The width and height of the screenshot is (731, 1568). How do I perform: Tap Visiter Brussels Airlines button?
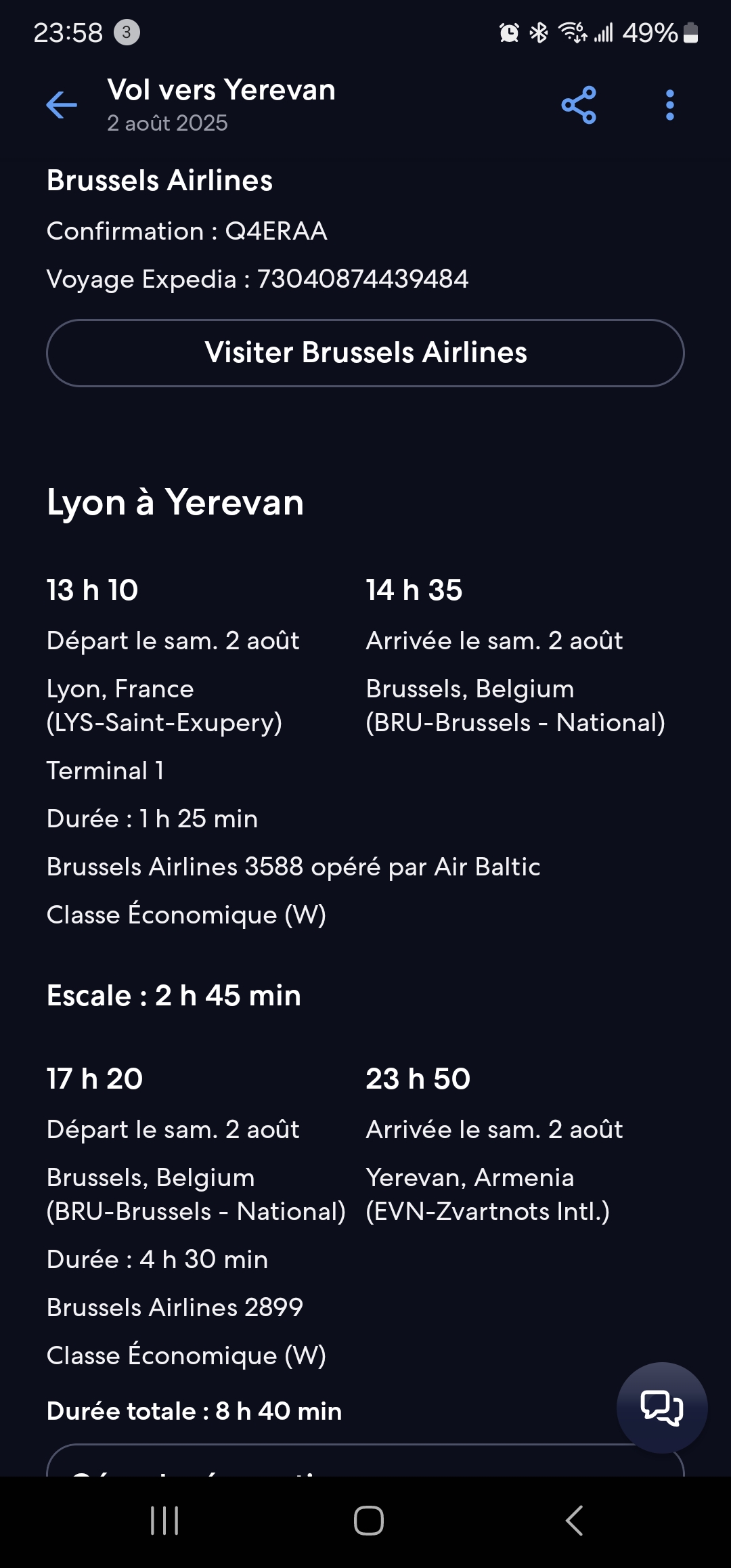(365, 353)
